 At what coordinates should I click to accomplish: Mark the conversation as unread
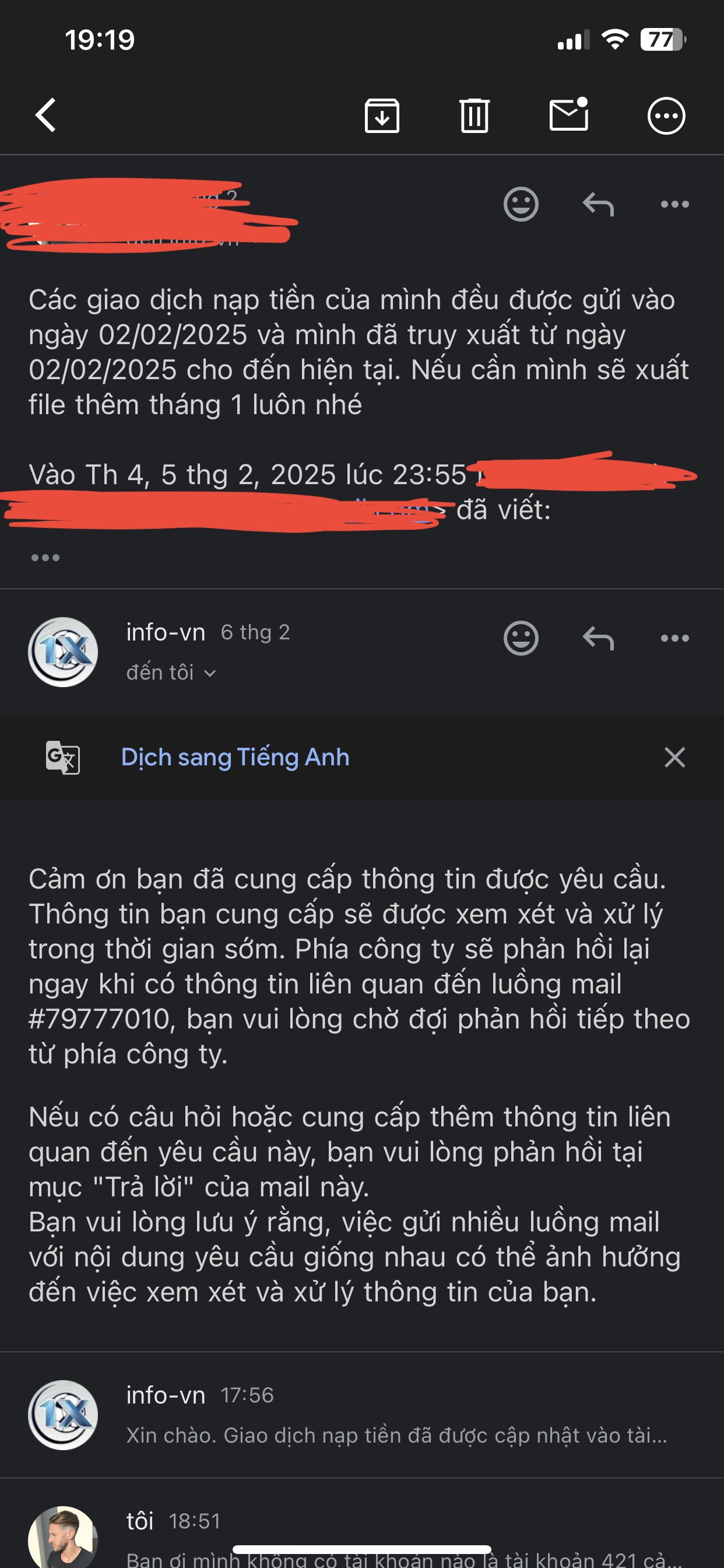click(568, 114)
